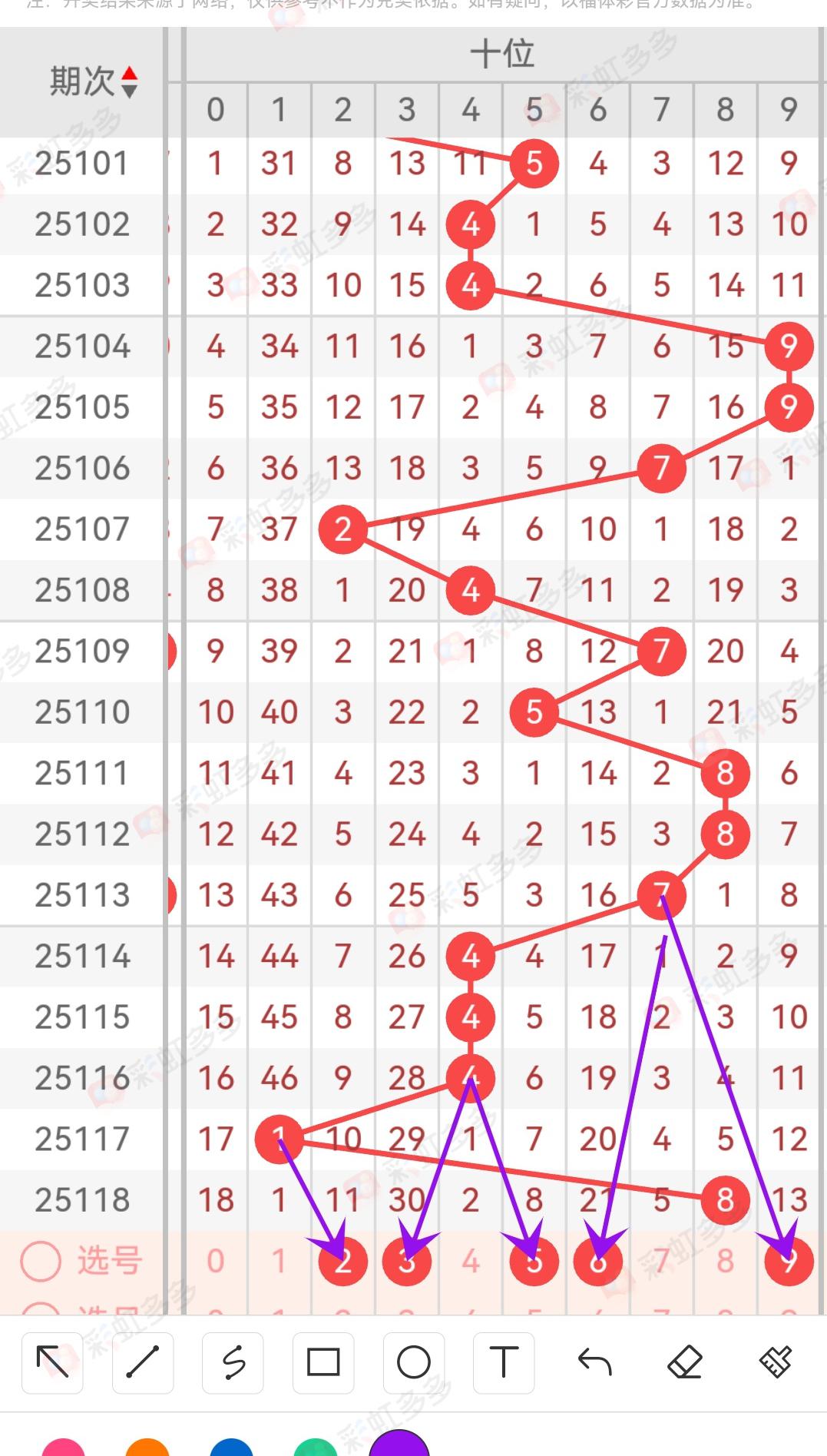The width and height of the screenshot is (827, 1456).
Task: Deselect number 2 in the 选号 row
Action: pyautogui.click(x=343, y=1262)
